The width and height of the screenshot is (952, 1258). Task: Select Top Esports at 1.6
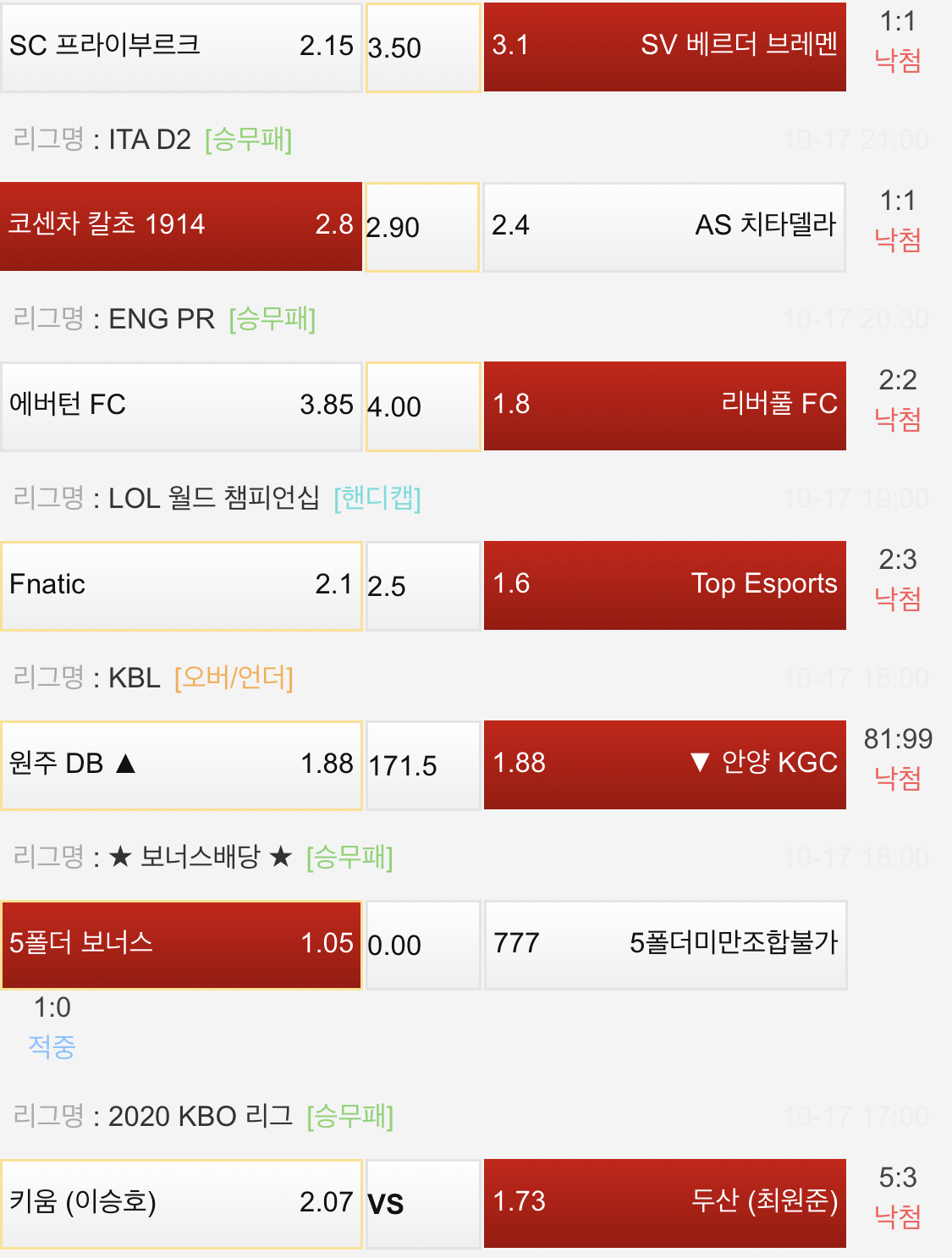(x=664, y=585)
